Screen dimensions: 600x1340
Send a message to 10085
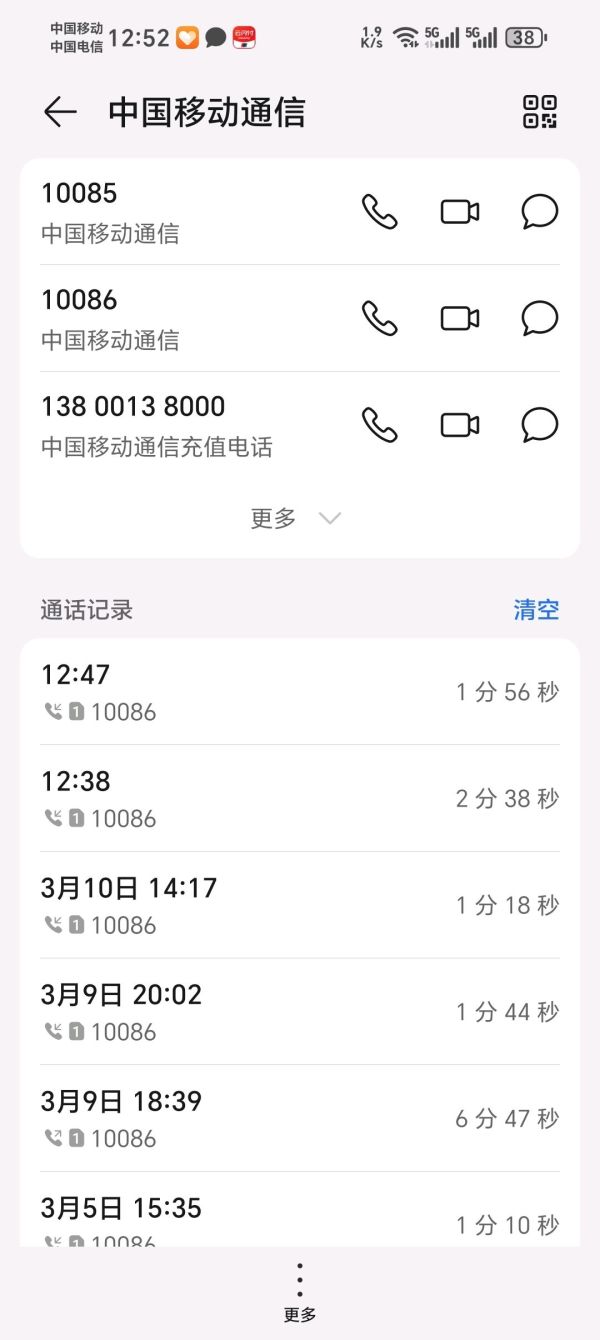point(540,212)
